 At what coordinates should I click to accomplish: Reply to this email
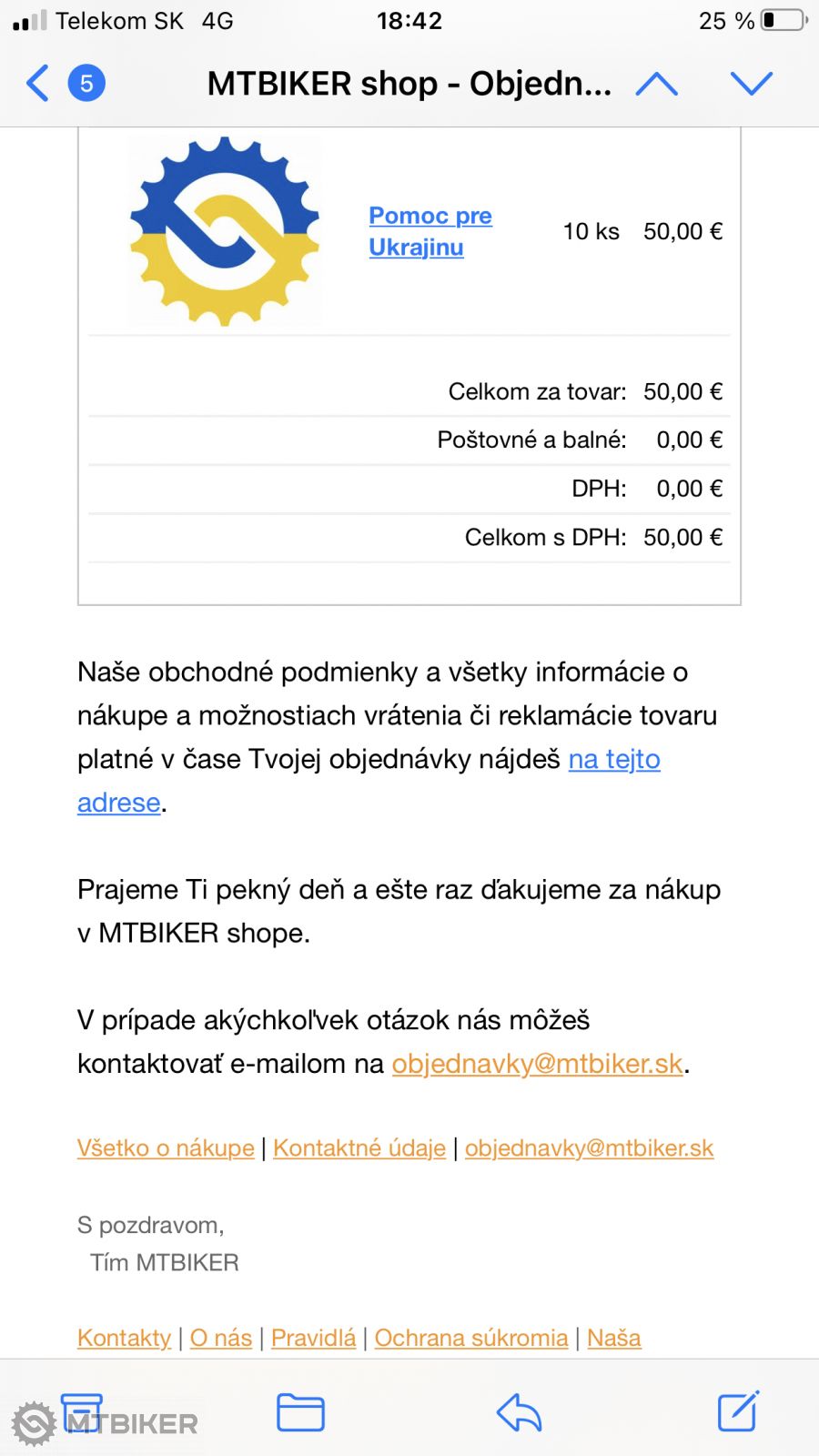coord(520,1412)
